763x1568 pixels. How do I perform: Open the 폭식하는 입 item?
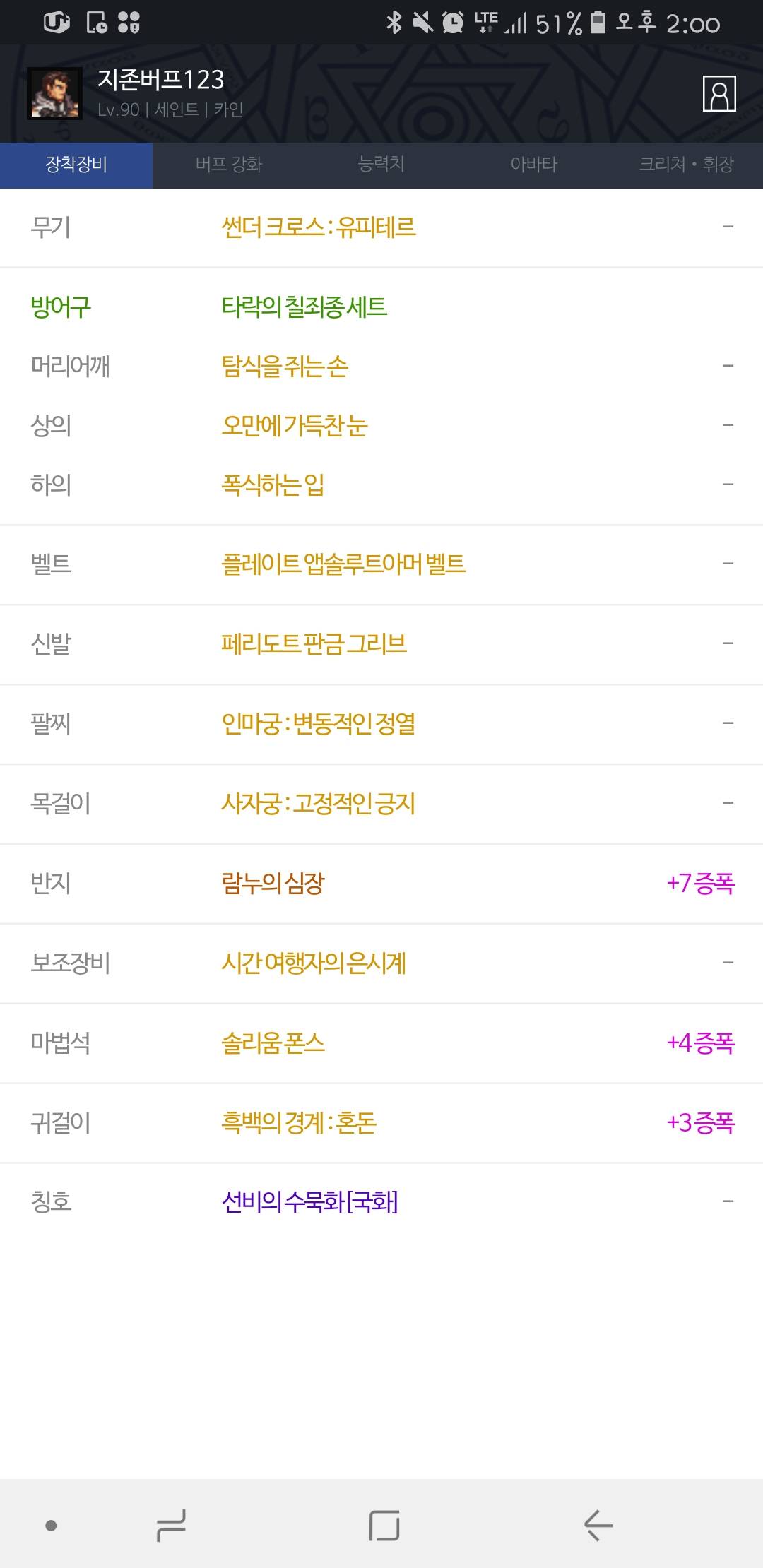coord(381,485)
